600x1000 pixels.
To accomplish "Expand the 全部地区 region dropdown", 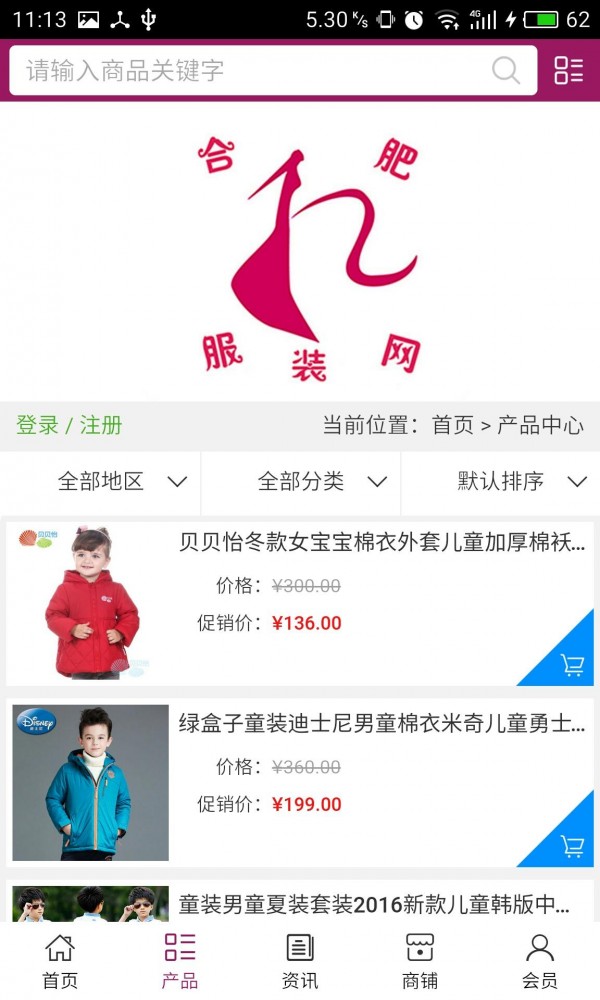I will pyautogui.click(x=120, y=481).
